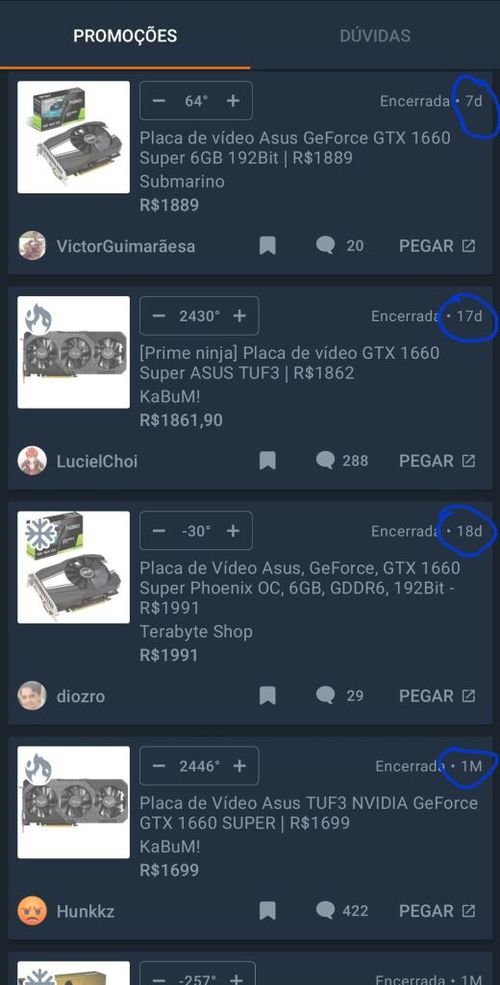
Task: Tap PEGAR on the R$1699 deal
Action: click(x=437, y=911)
